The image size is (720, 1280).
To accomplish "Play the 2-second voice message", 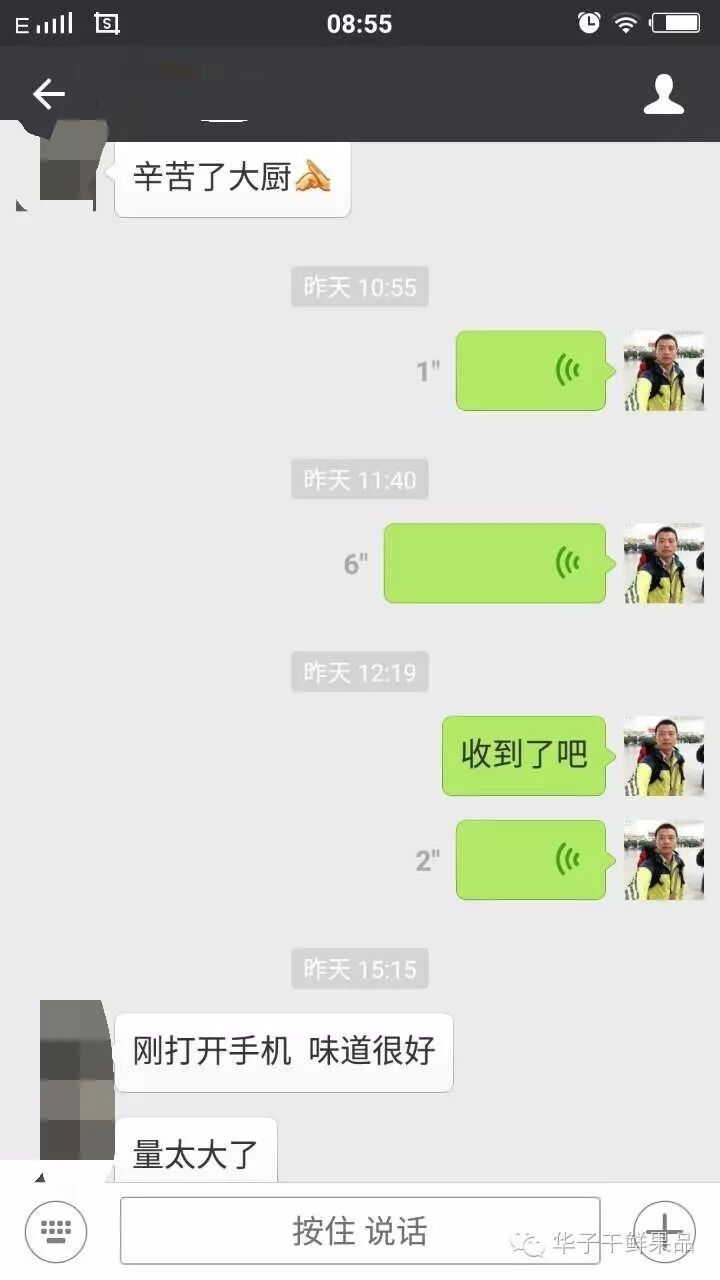I will point(530,860).
